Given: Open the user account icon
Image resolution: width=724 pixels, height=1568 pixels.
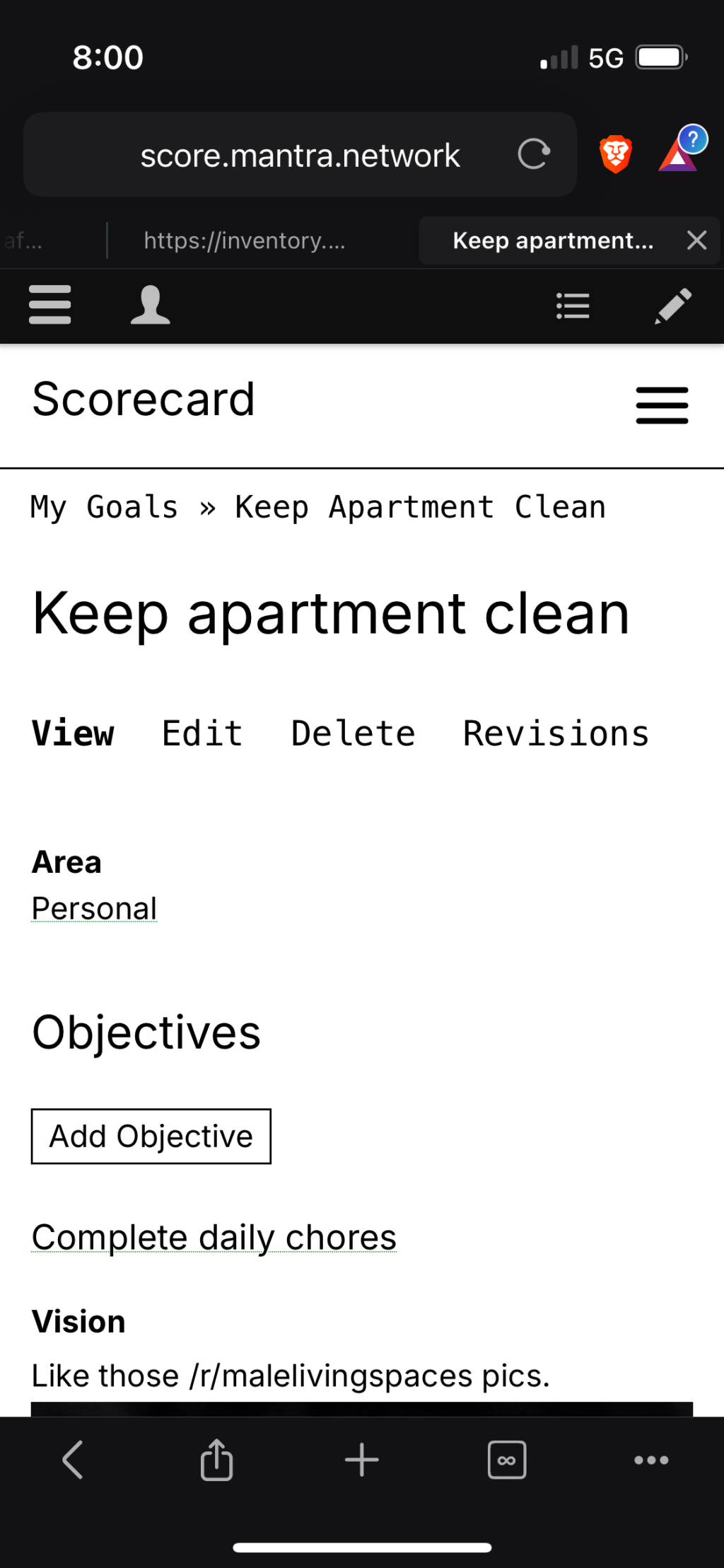Looking at the screenshot, I should 150,305.
